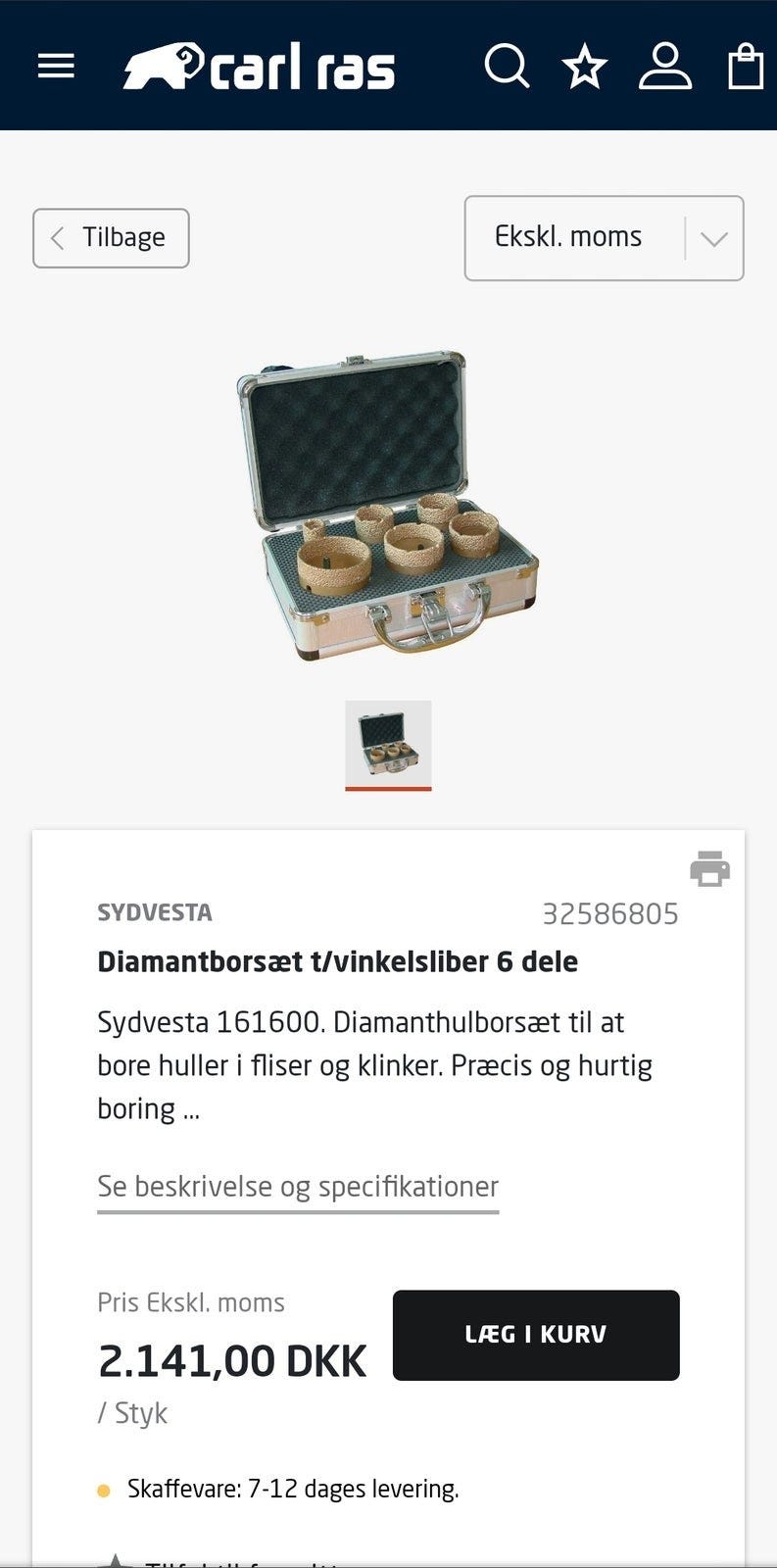Screen dimensions: 777x1568
Task: Go back using the Tilbage button
Action: pyautogui.click(x=110, y=237)
